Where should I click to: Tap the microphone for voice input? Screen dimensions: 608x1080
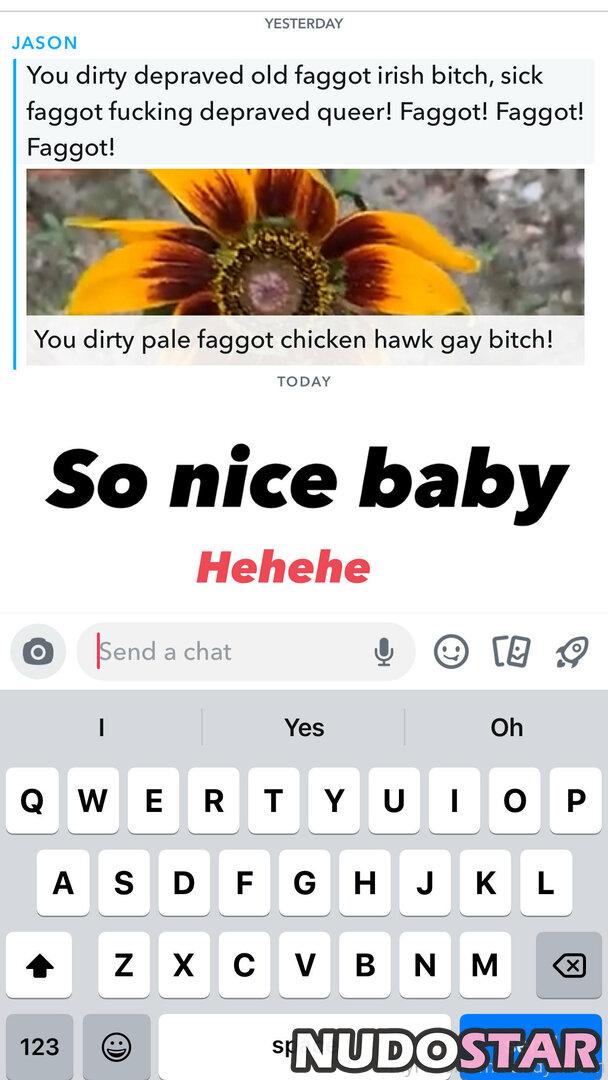(x=383, y=652)
